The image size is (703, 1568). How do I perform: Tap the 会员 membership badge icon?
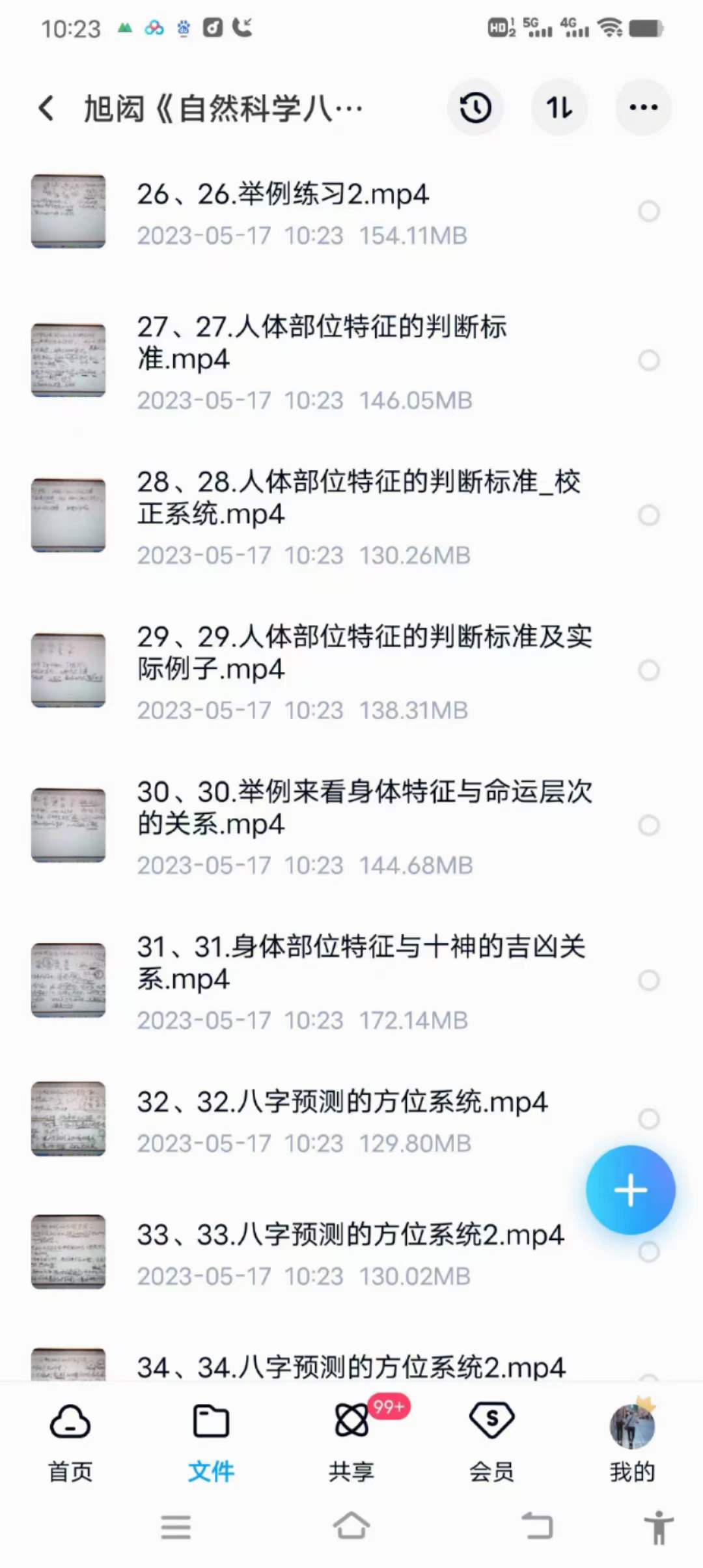click(492, 1421)
